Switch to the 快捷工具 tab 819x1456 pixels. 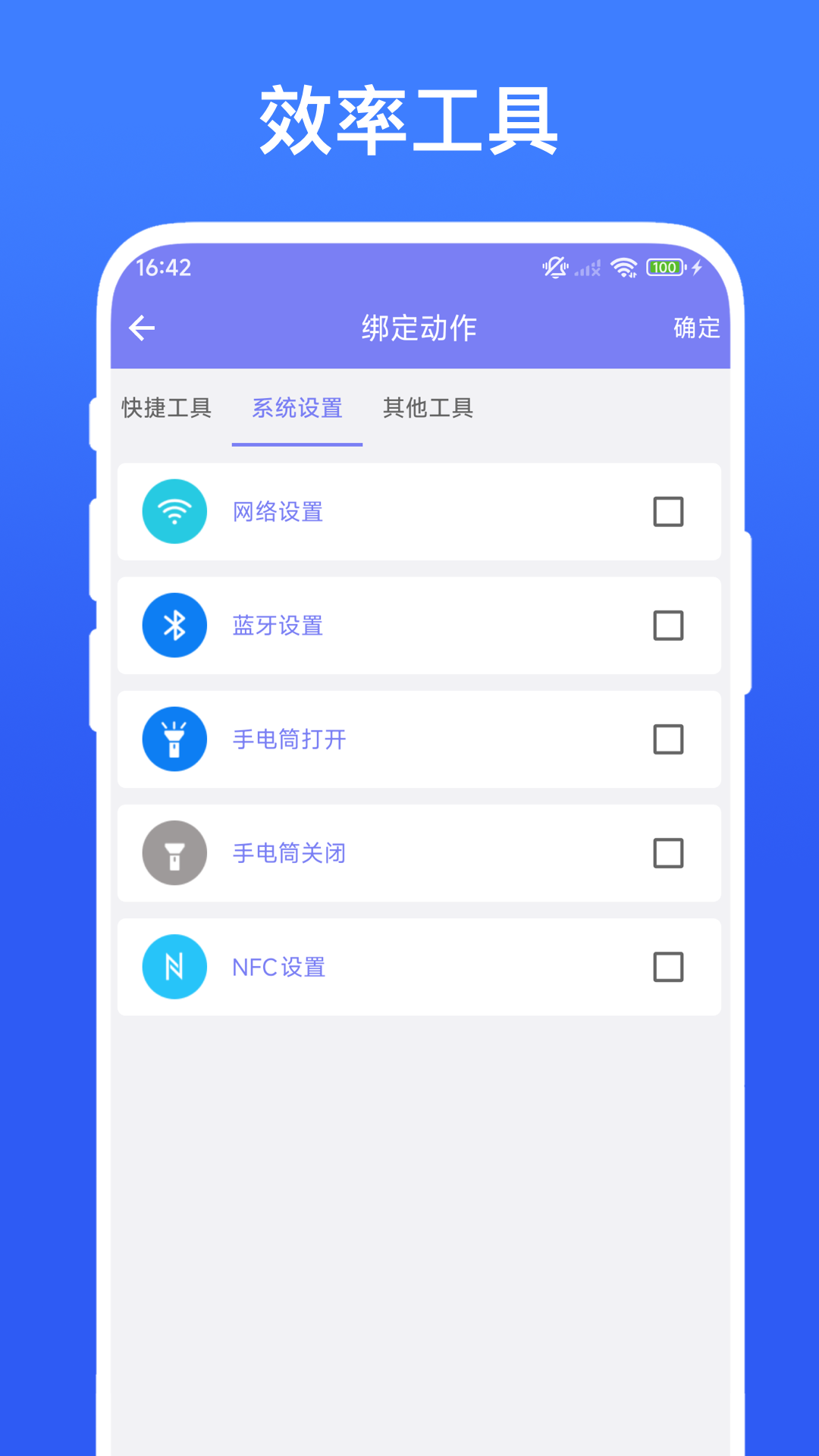(x=165, y=408)
